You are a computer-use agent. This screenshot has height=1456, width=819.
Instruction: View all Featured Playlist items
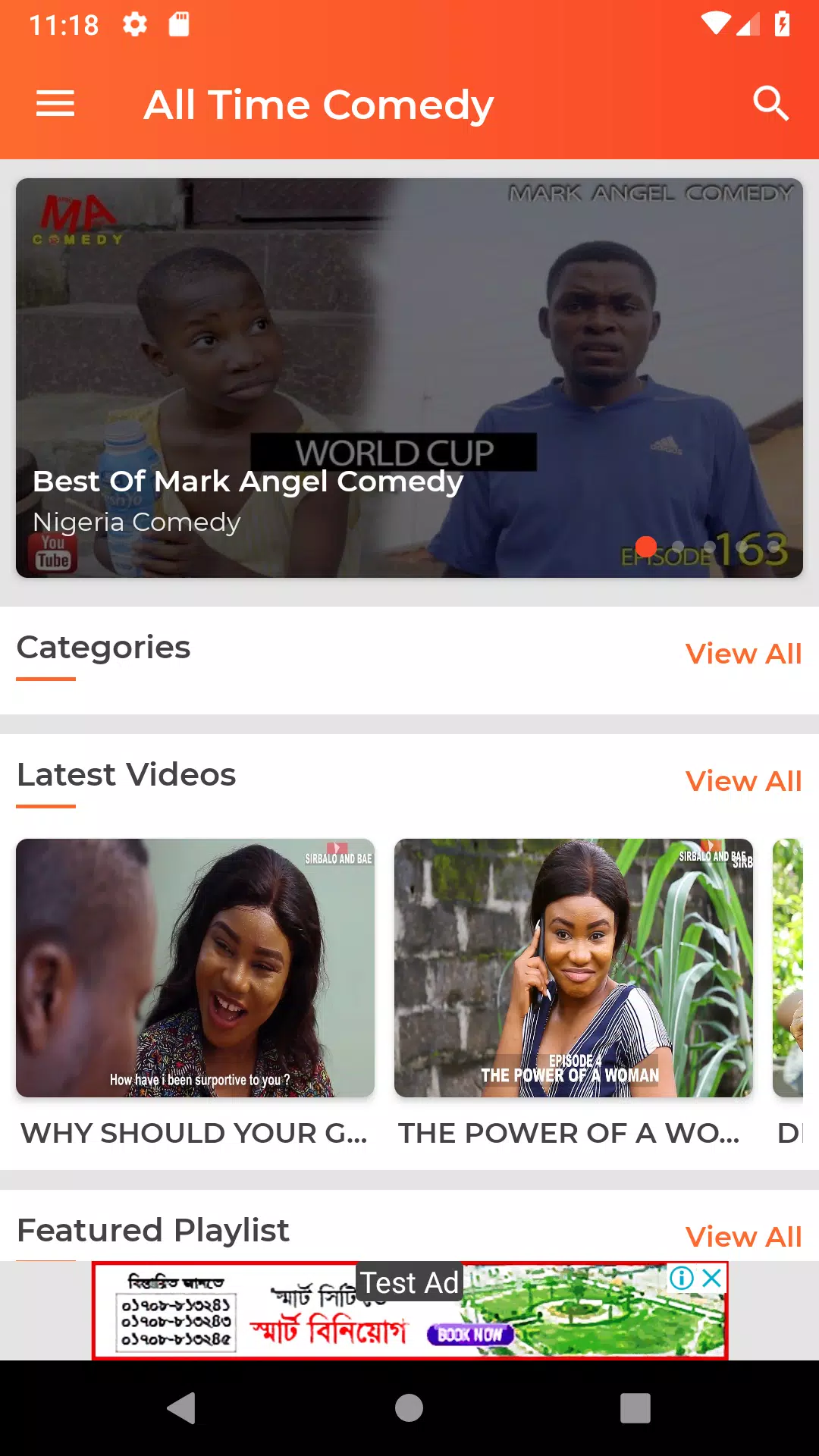tap(743, 1237)
